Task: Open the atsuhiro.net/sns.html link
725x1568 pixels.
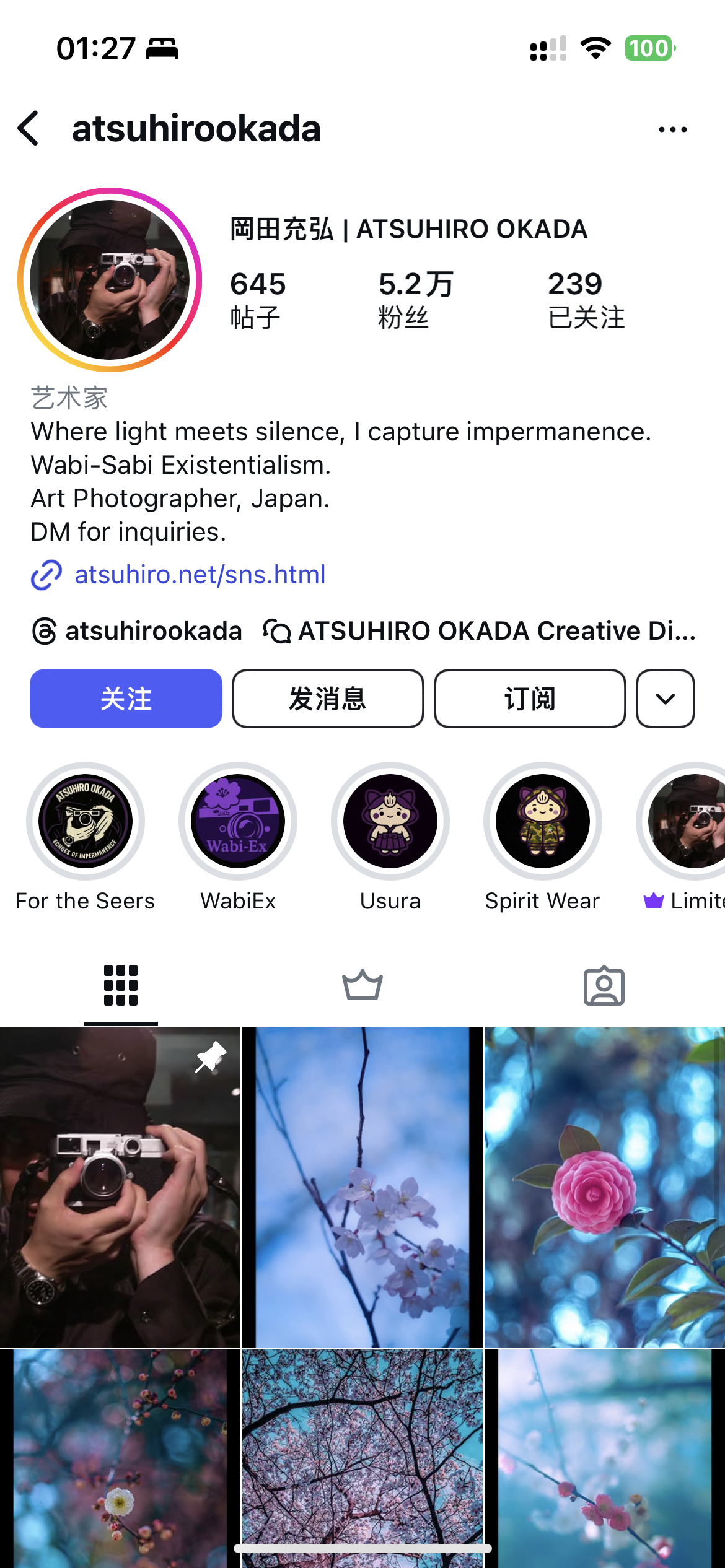Action: pyautogui.click(x=200, y=575)
